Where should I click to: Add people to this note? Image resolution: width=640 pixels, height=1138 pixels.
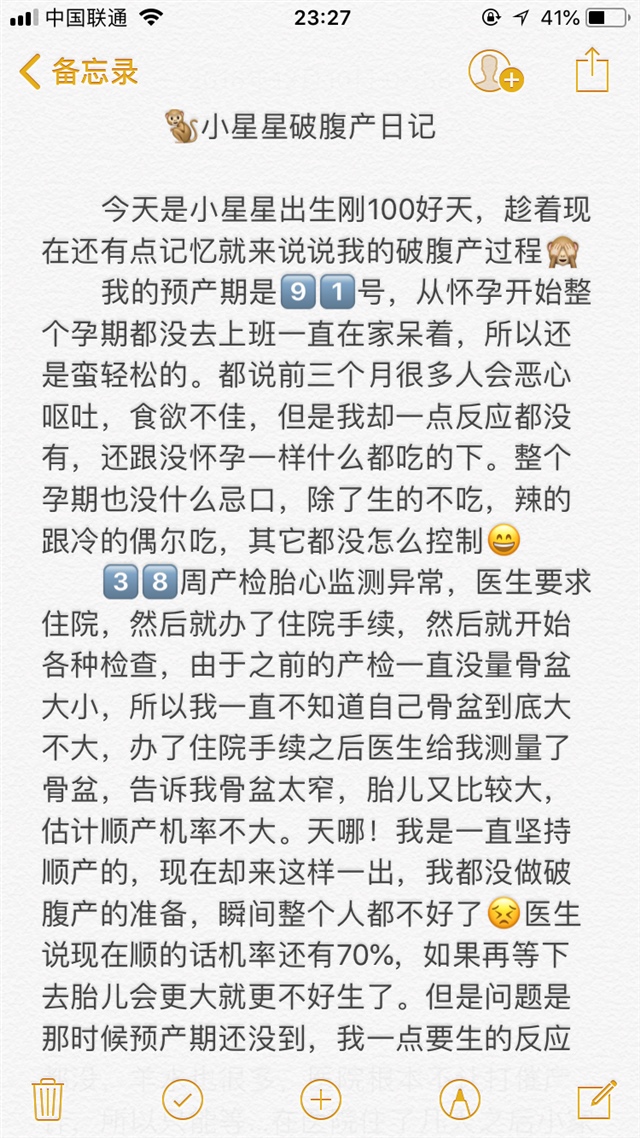pyautogui.click(x=495, y=72)
